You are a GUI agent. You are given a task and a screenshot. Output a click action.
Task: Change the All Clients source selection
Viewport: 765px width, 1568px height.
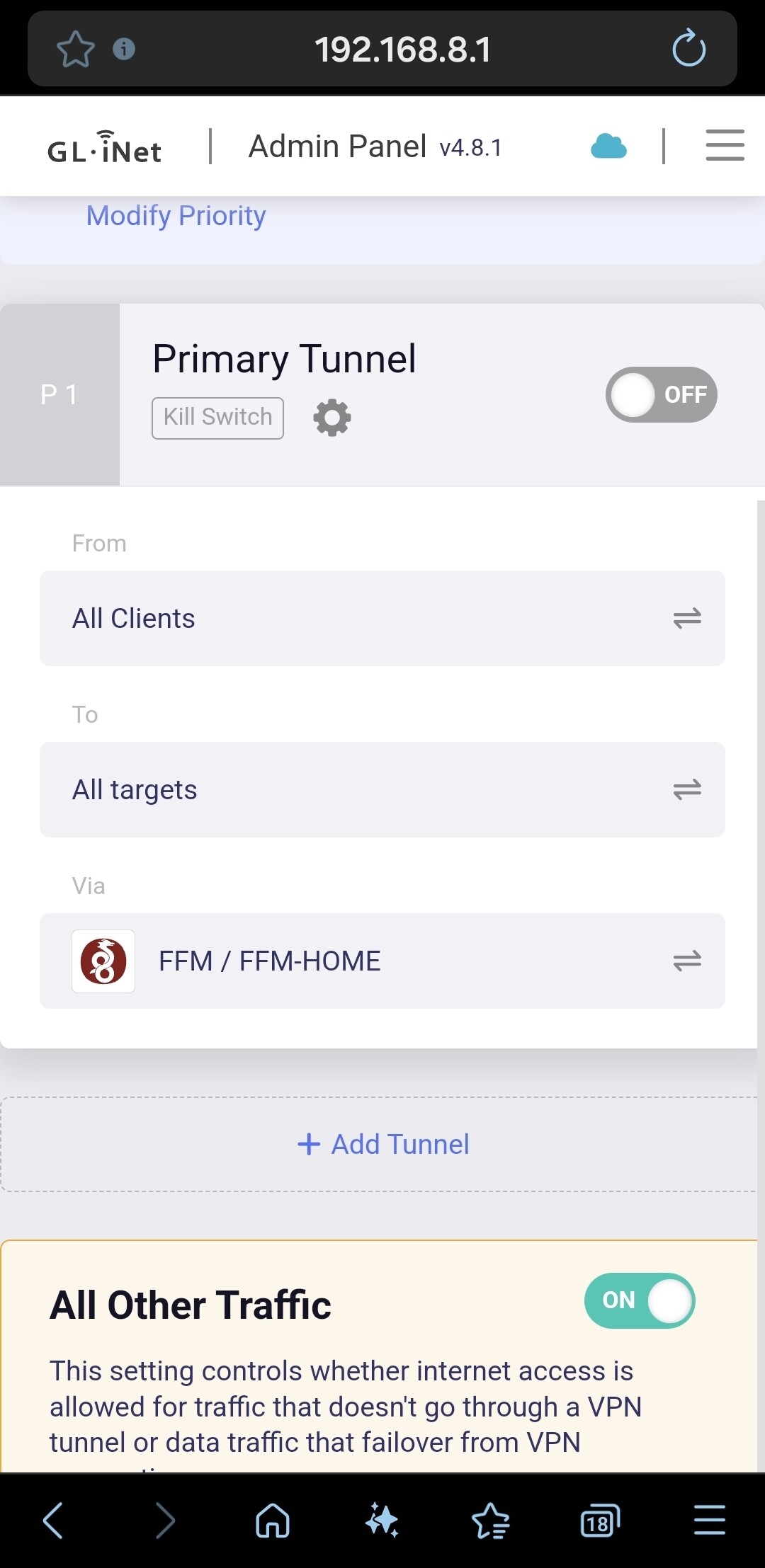coord(382,618)
